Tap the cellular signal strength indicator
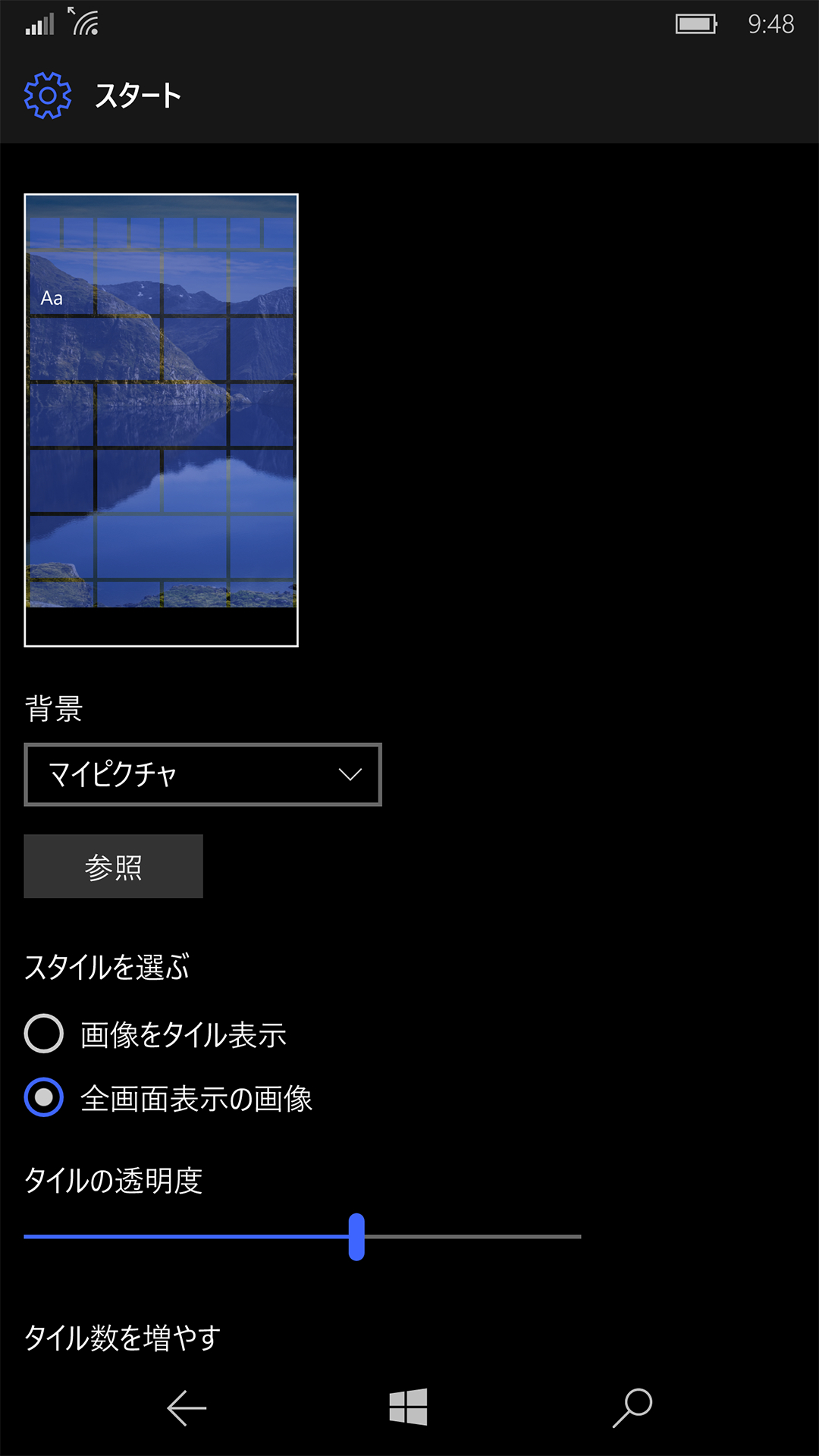The height and width of the screenshot is (1456, 819). (x=39, y=23)
